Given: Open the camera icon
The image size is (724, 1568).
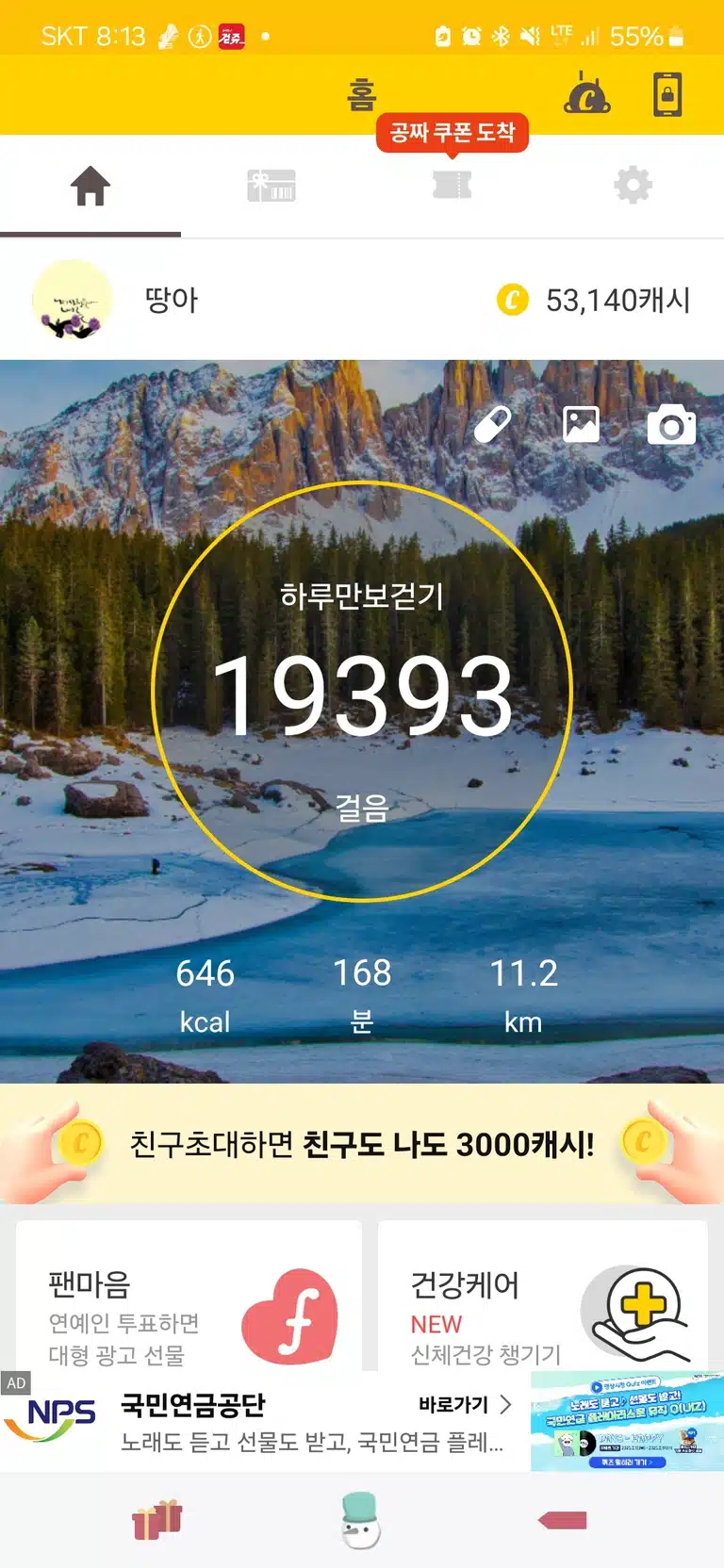Looking at the screenshot, I should pyautogui.click(x=671, y=425).
